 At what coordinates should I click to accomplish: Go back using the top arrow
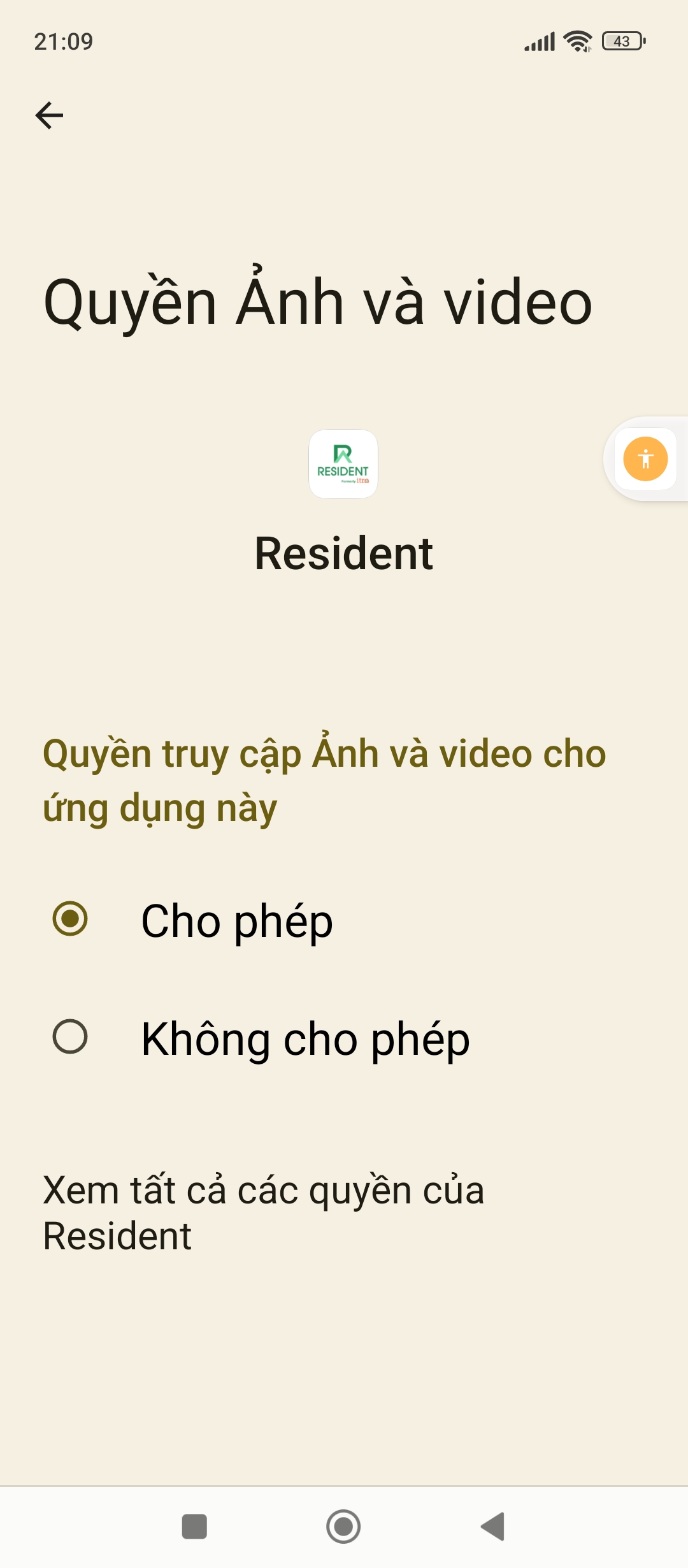point(49,115)
